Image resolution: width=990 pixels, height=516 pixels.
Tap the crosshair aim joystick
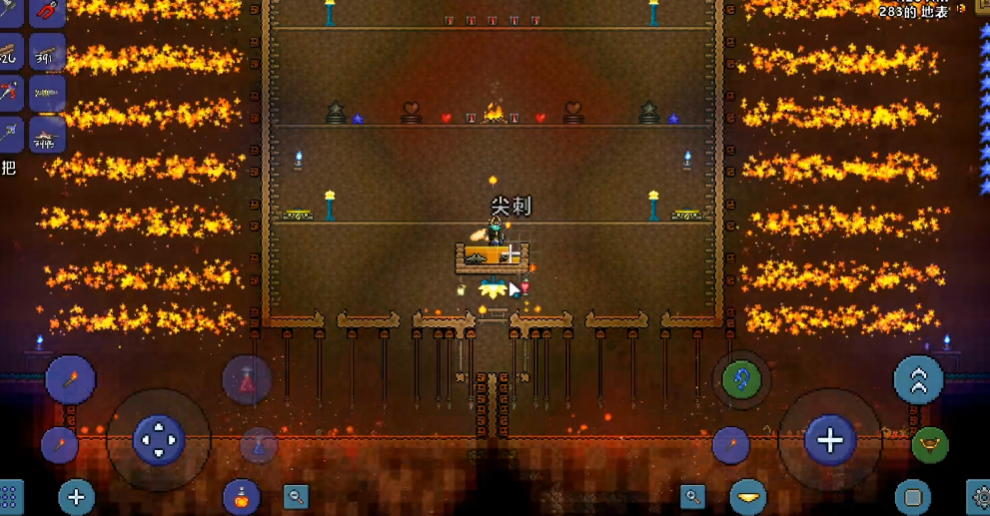pyautogui.click(x=830, y=440)
